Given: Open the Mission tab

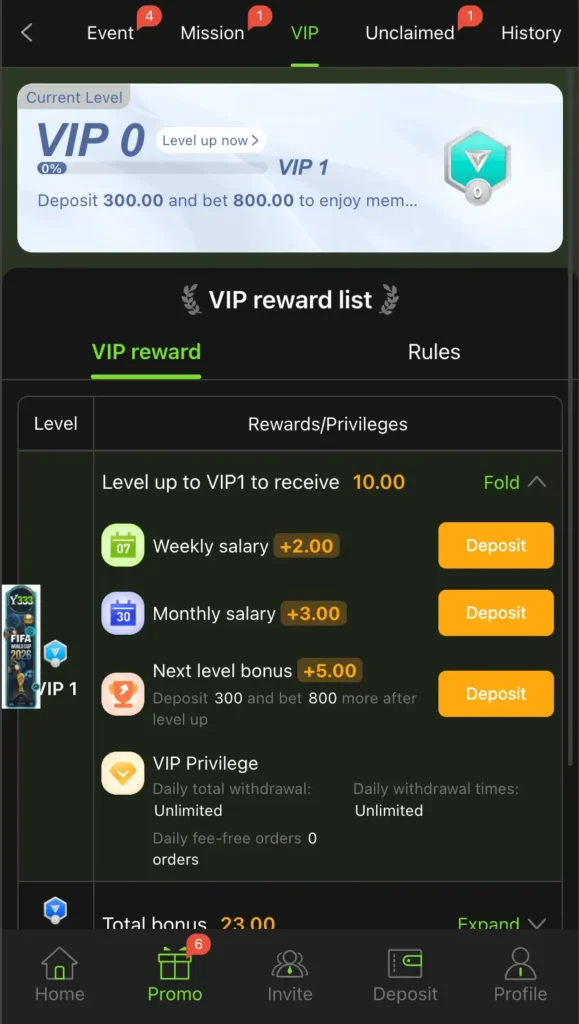Looking at the screenshot, I should point(212,33).
